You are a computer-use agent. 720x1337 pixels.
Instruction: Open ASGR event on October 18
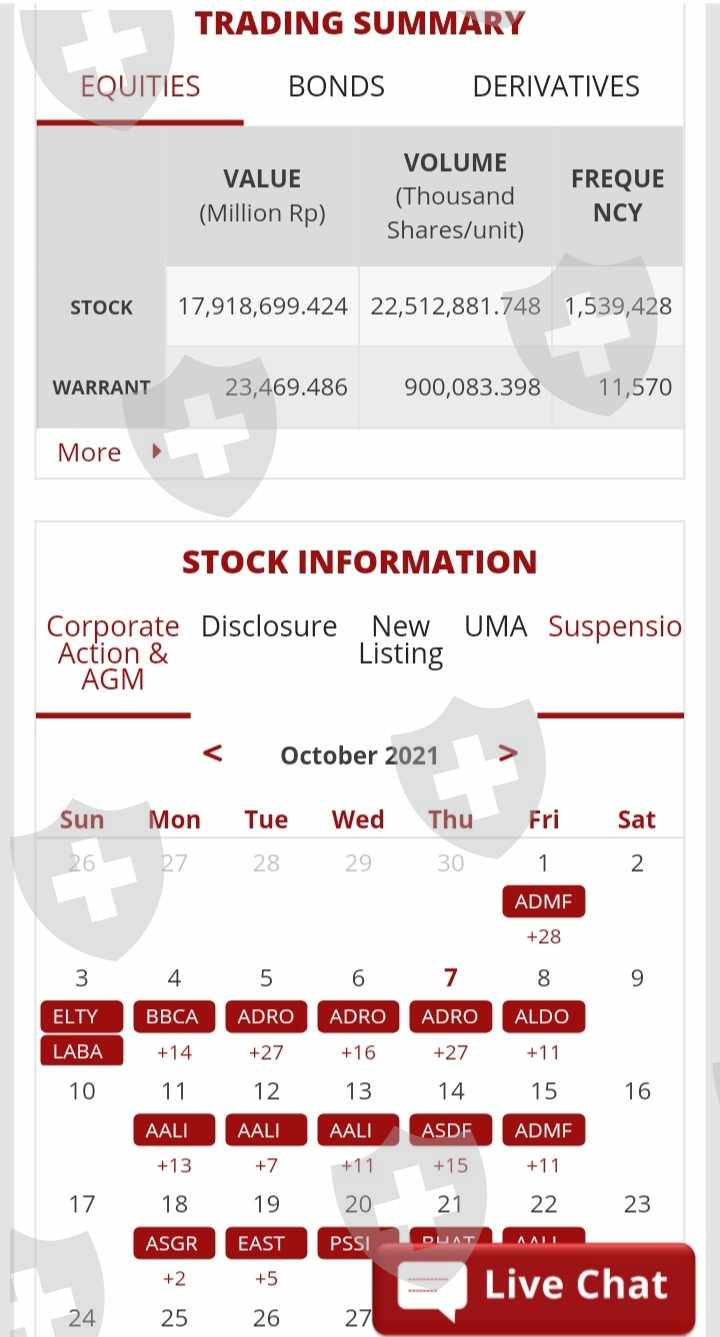click(173, 1244)
